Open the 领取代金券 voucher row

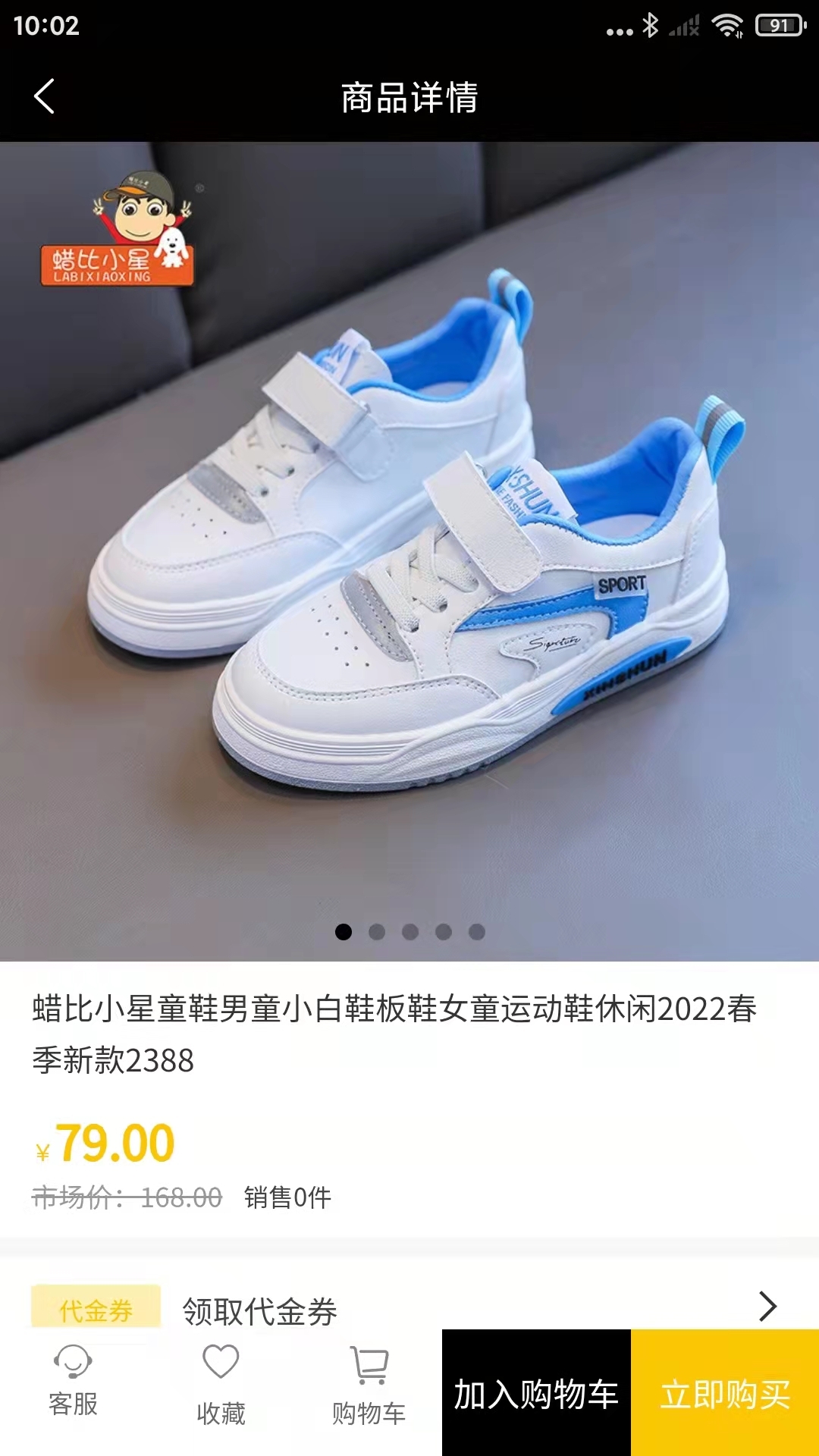click(409, 1308)
